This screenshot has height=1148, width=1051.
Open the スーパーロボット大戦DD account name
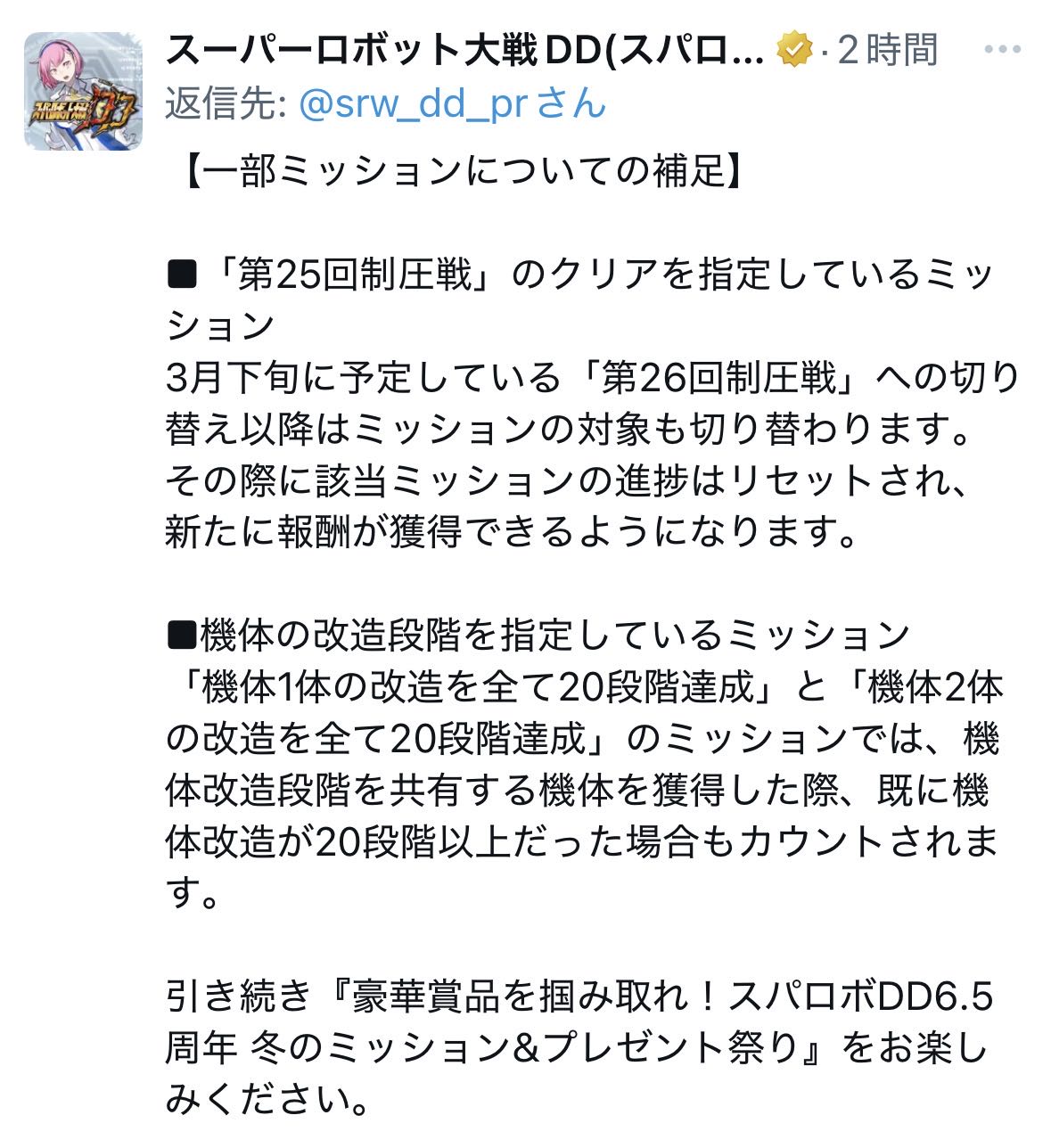pyautogui.click(x=464, y=50)
